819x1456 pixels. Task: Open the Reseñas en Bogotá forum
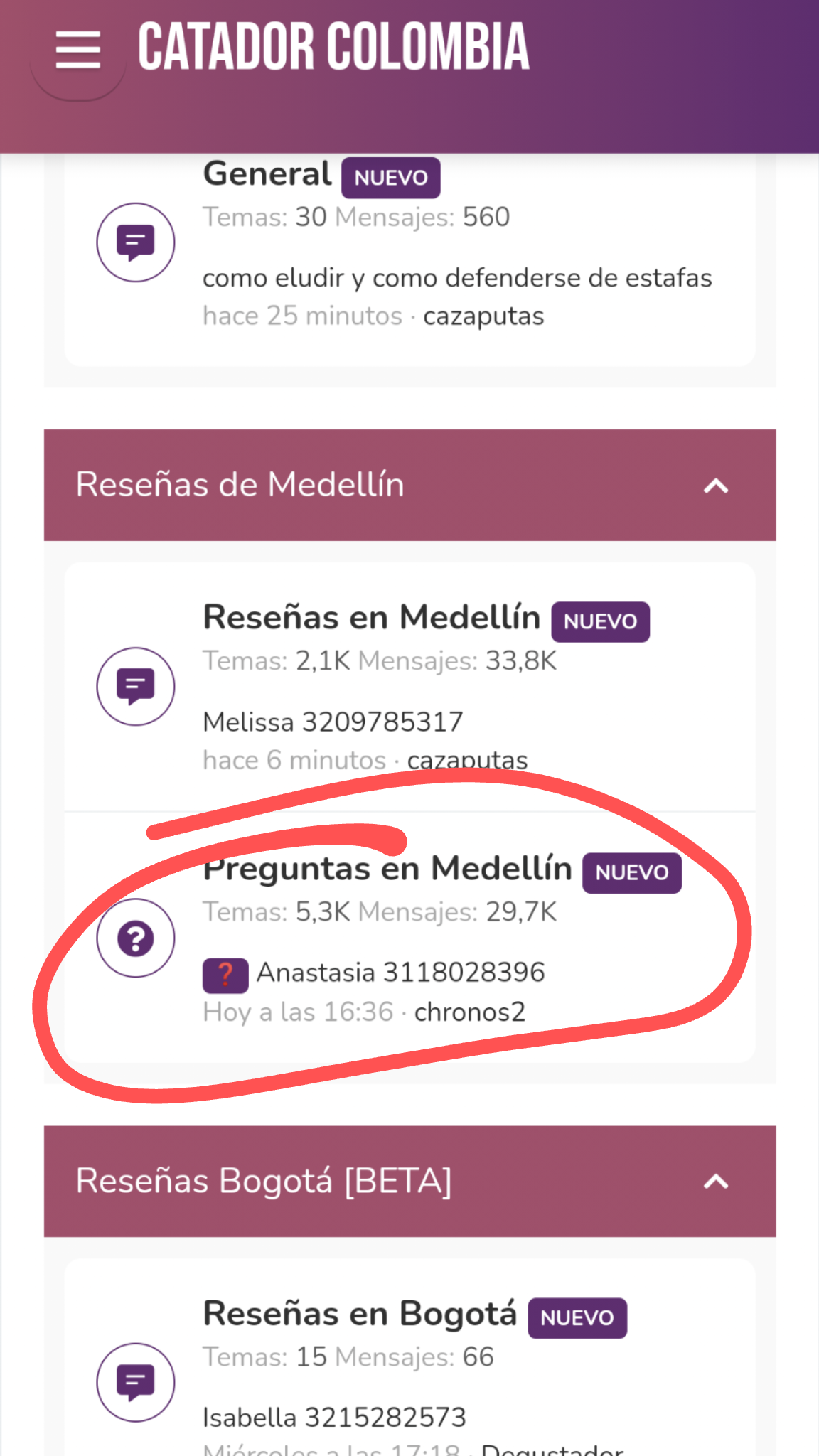coord(360,1314)
